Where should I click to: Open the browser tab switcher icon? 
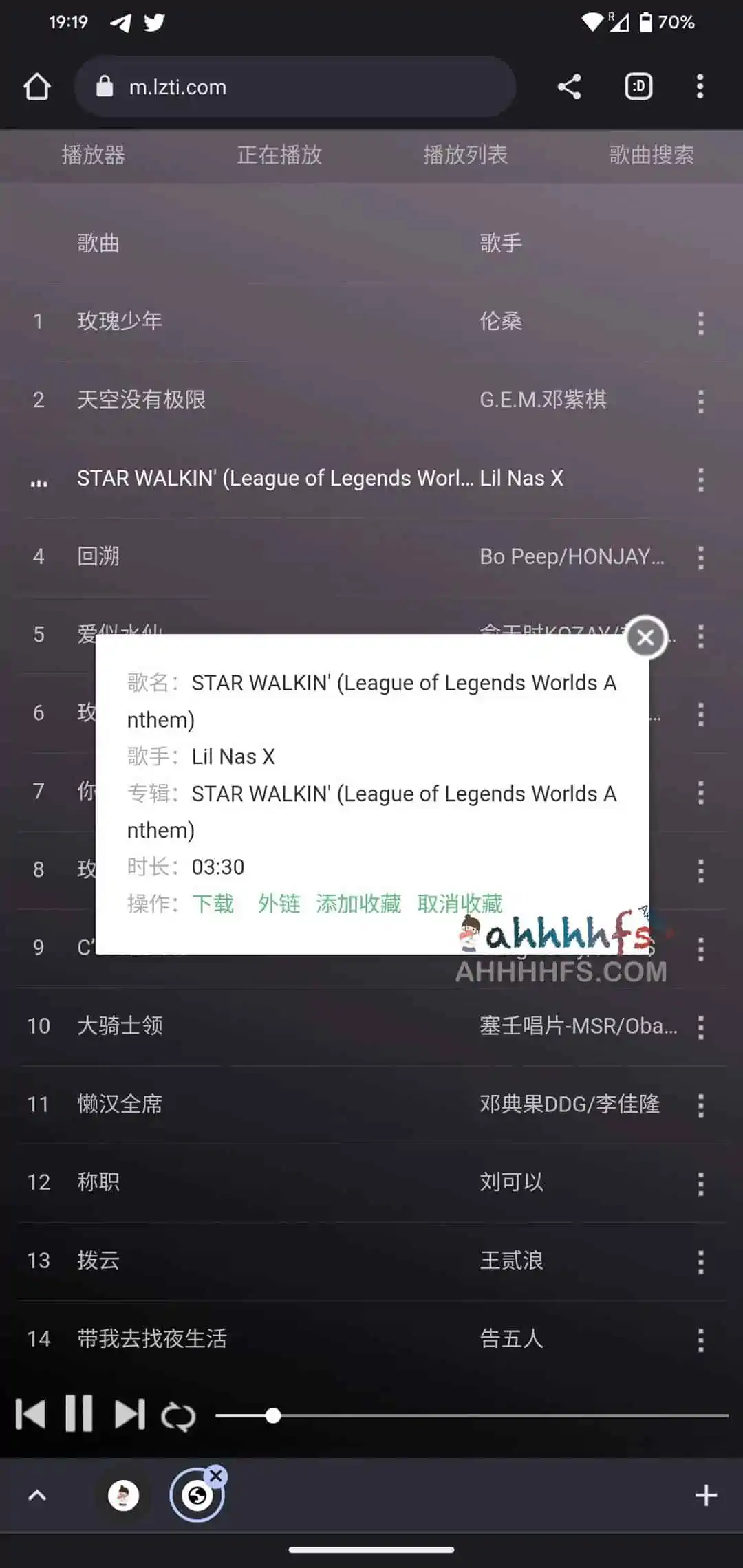(x=638, y=86)
